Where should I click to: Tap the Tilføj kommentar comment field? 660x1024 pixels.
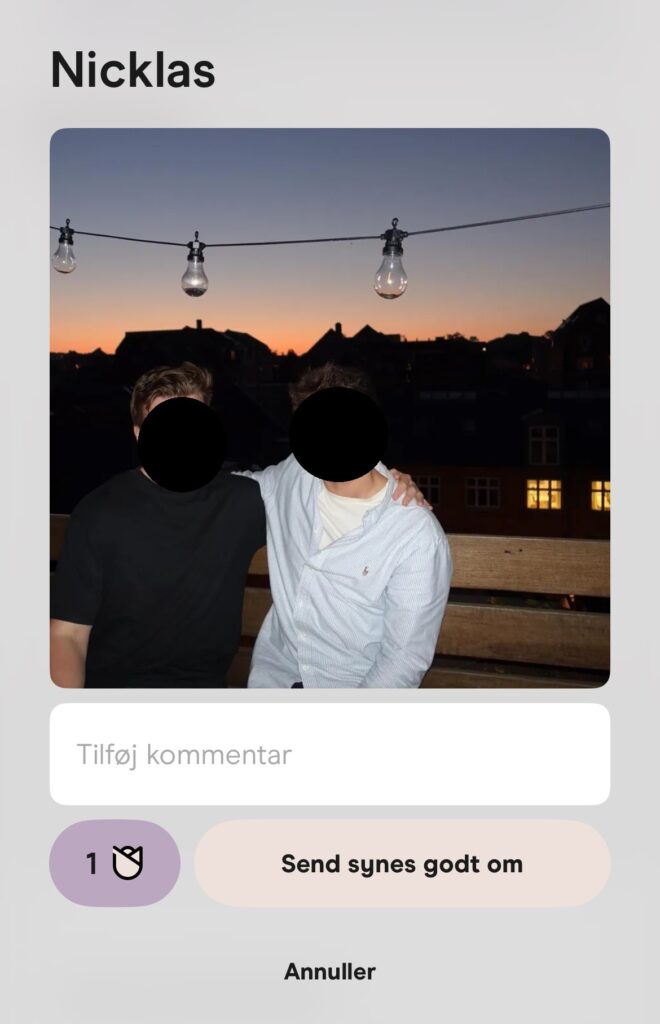pyautogui.click(x=329, y=754)
